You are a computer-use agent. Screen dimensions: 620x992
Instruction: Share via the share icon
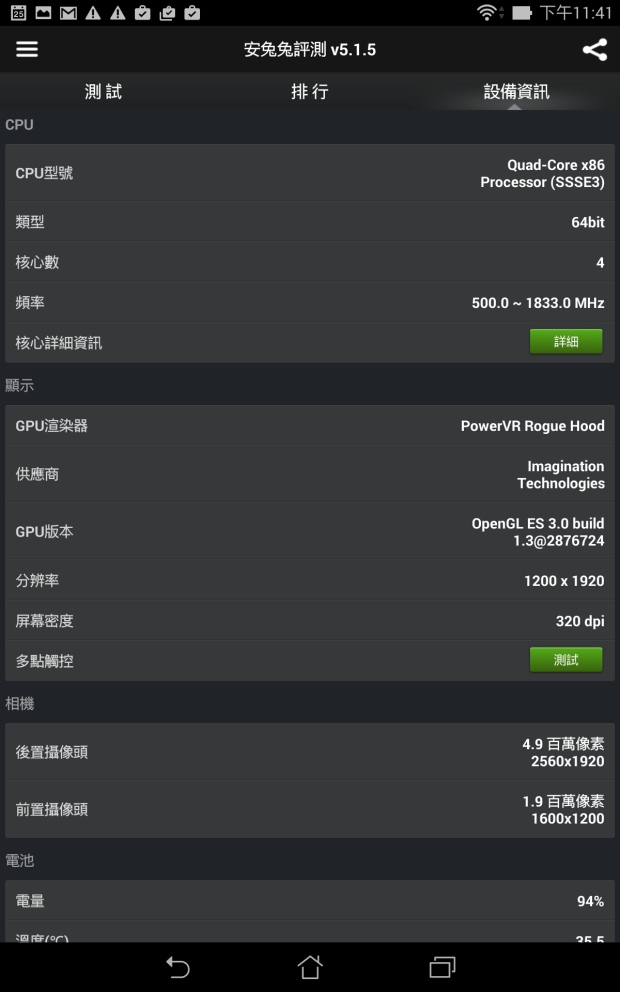tap(594, 50)
